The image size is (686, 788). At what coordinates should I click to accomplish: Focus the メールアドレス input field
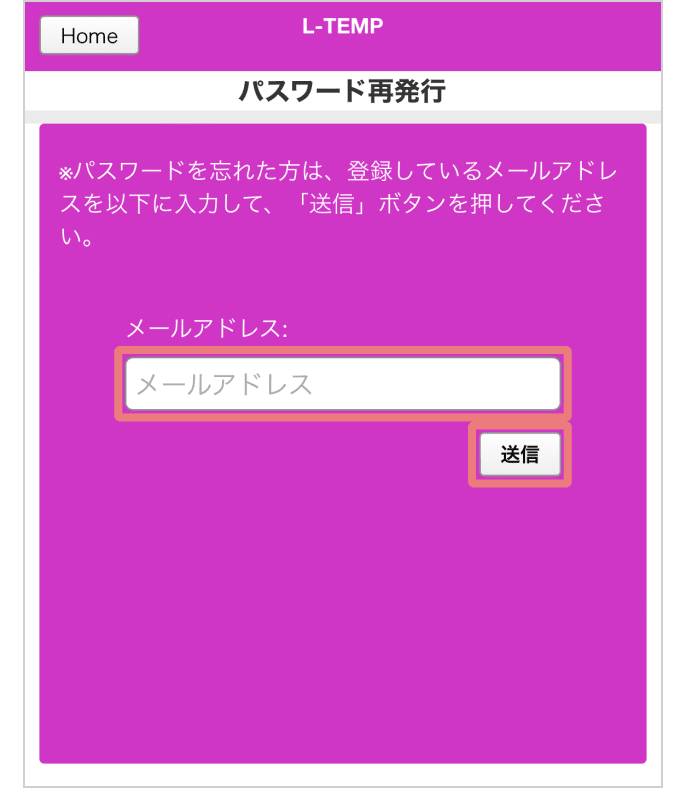tap(342, 384)
